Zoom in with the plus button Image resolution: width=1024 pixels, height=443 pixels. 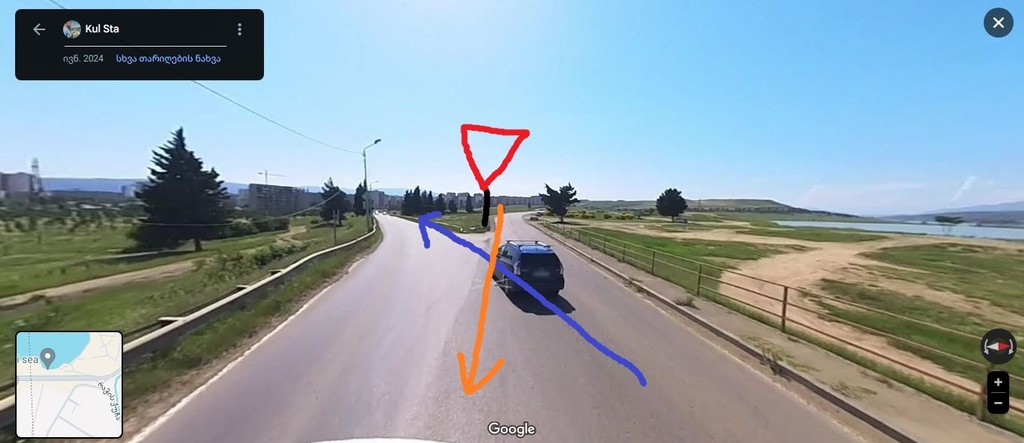pos(998,382)
